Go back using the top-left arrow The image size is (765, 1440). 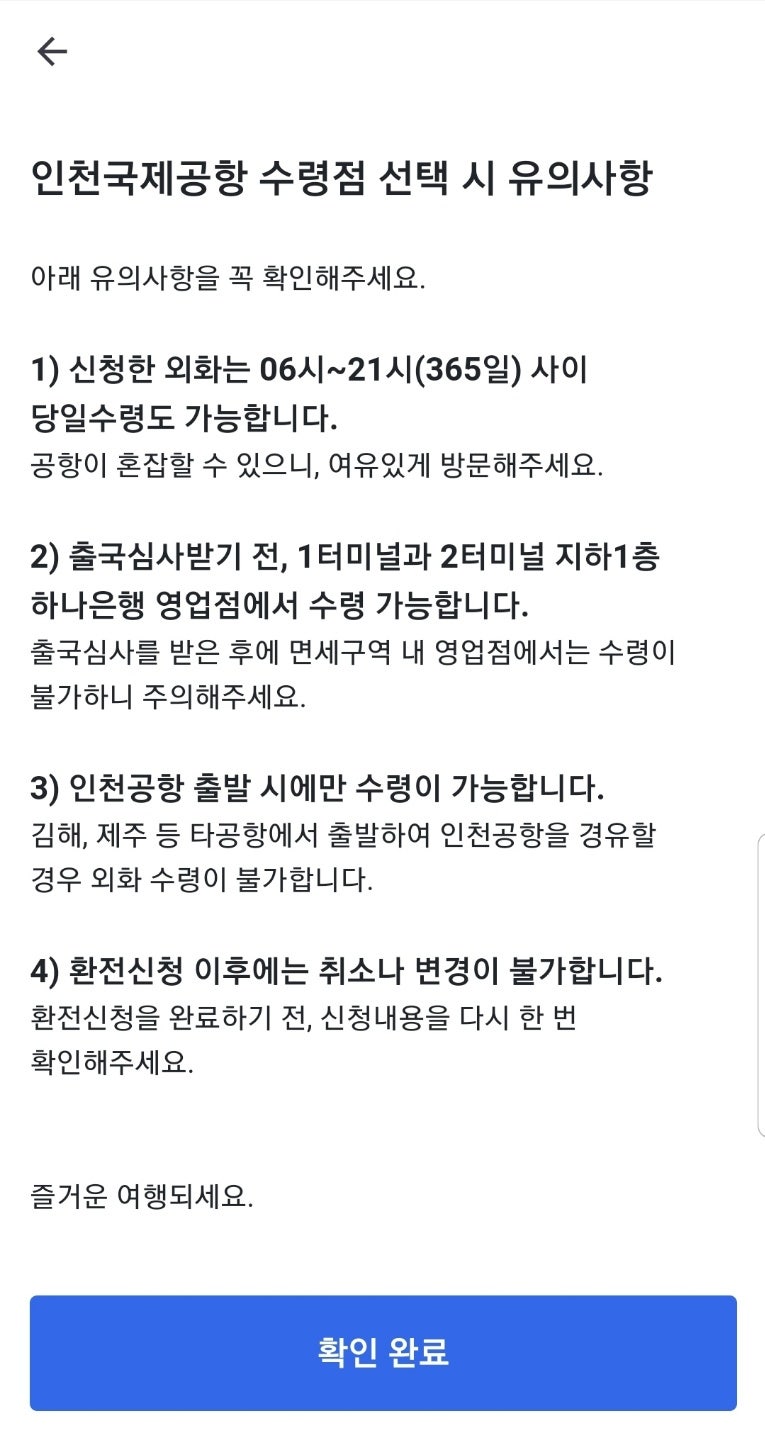pyautogui.click(x=51, y=52)
